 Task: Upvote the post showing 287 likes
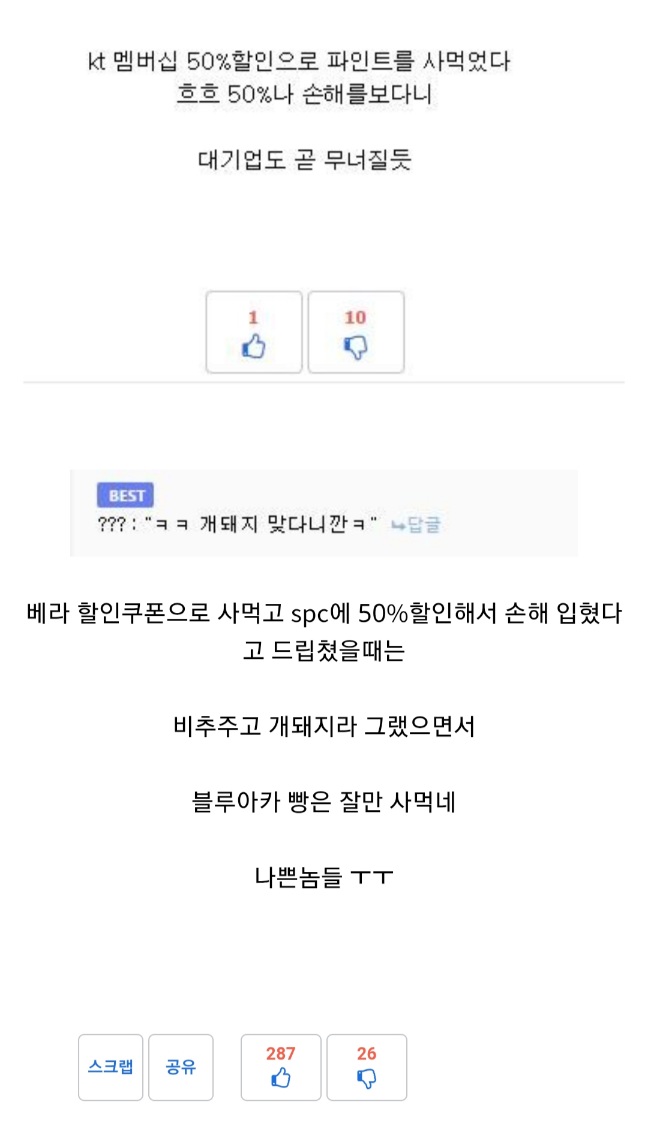pos(281,1067)
